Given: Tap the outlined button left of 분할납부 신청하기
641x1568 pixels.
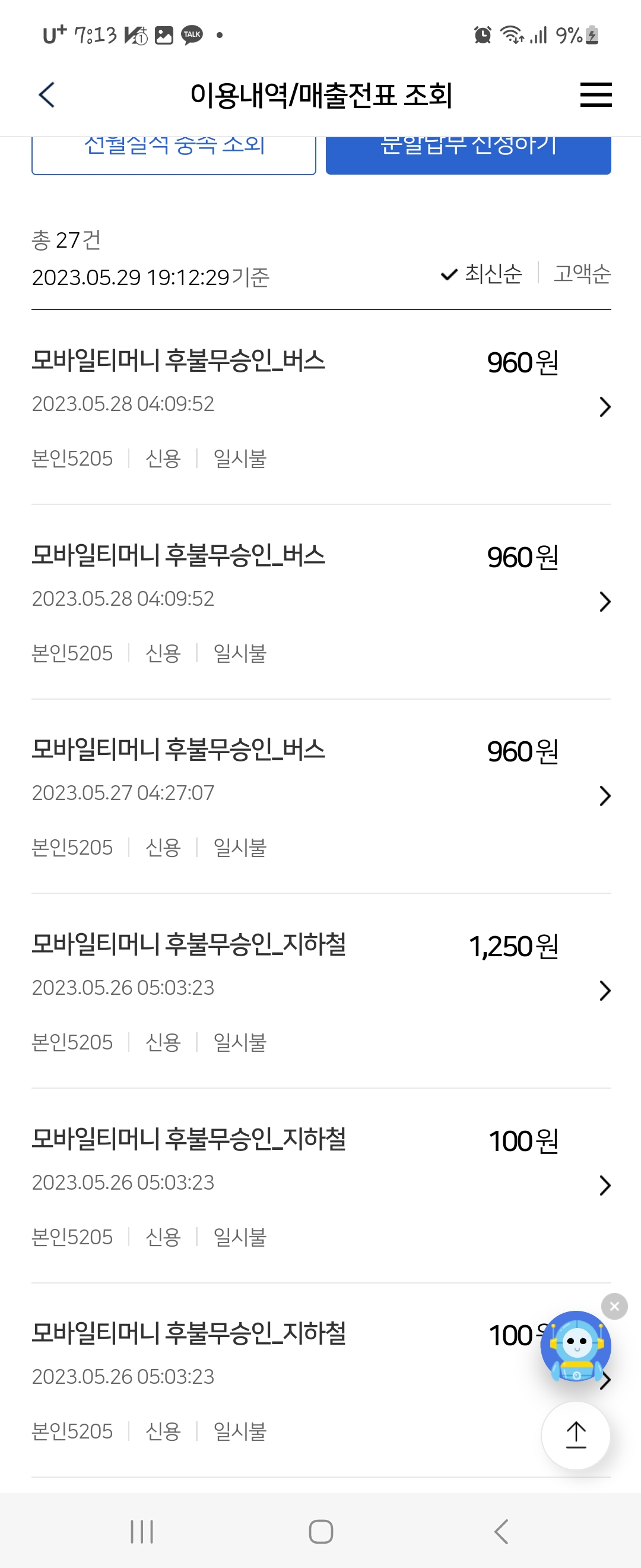Looking at the screenshot, I should (174, 154).
